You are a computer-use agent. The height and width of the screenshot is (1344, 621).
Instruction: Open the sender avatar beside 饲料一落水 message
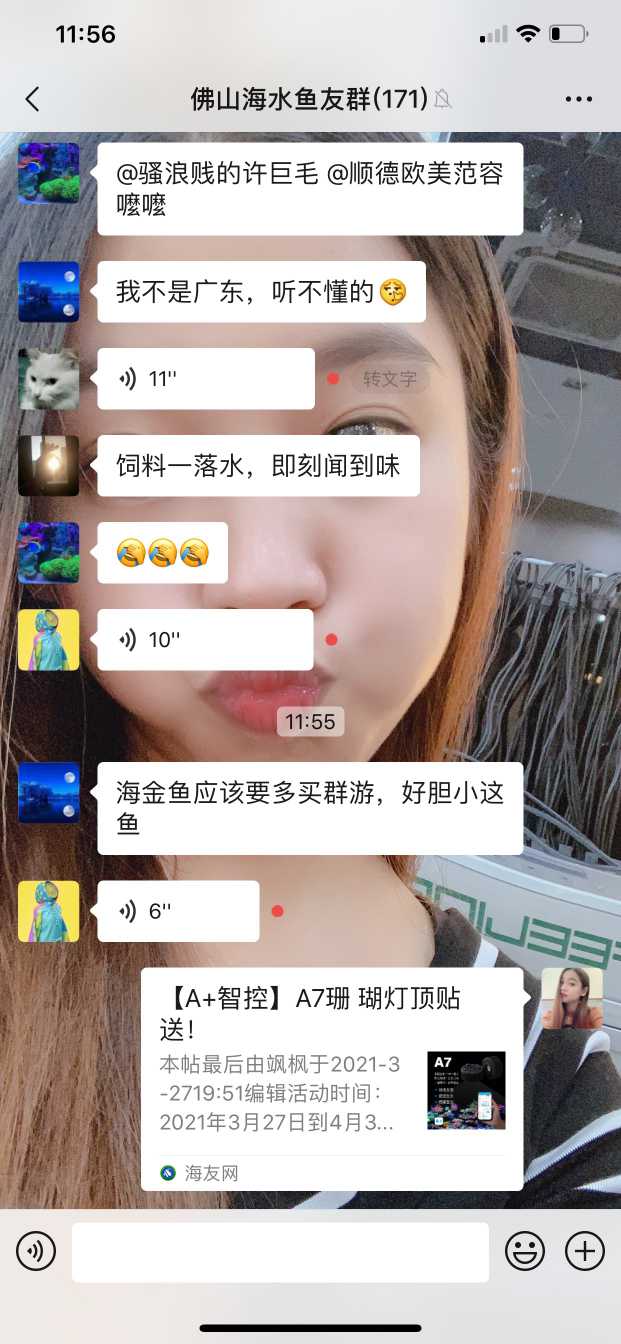(48, 466)
